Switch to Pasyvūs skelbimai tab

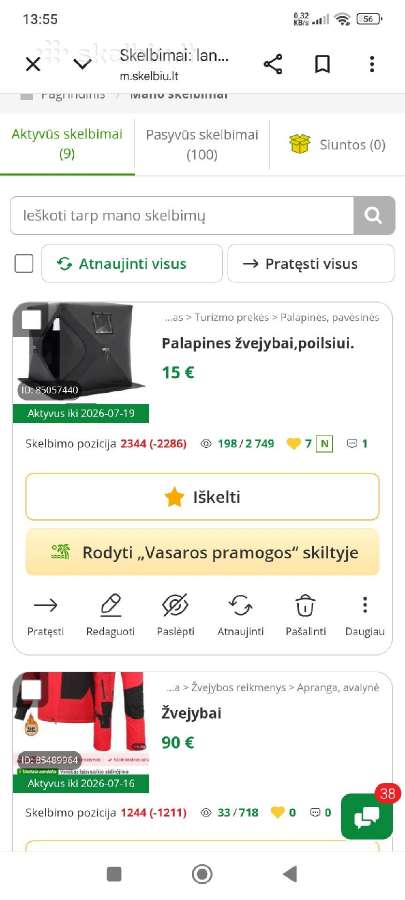tap(202, 145)
